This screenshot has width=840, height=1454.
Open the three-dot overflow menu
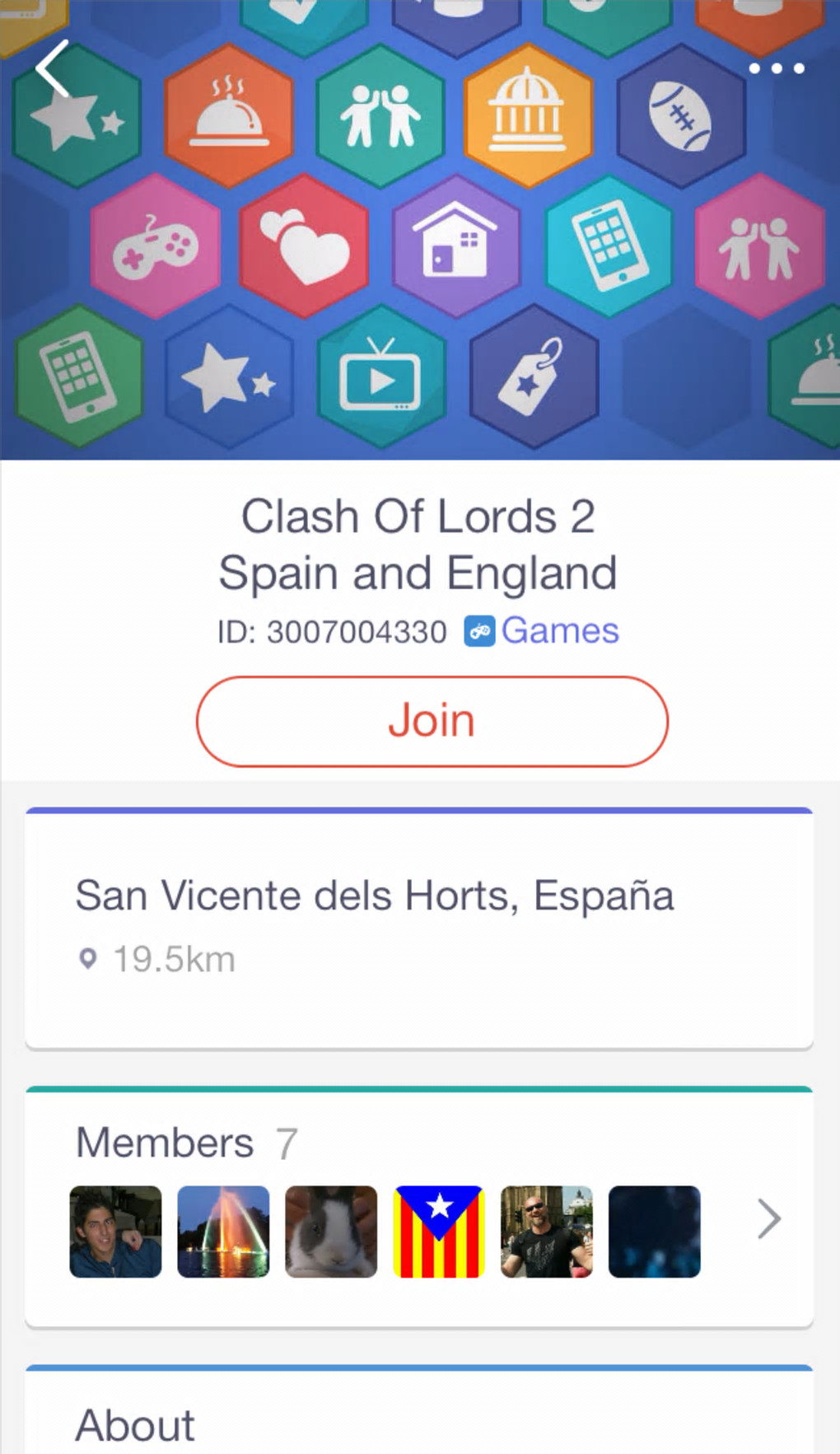tap(776, 68)
